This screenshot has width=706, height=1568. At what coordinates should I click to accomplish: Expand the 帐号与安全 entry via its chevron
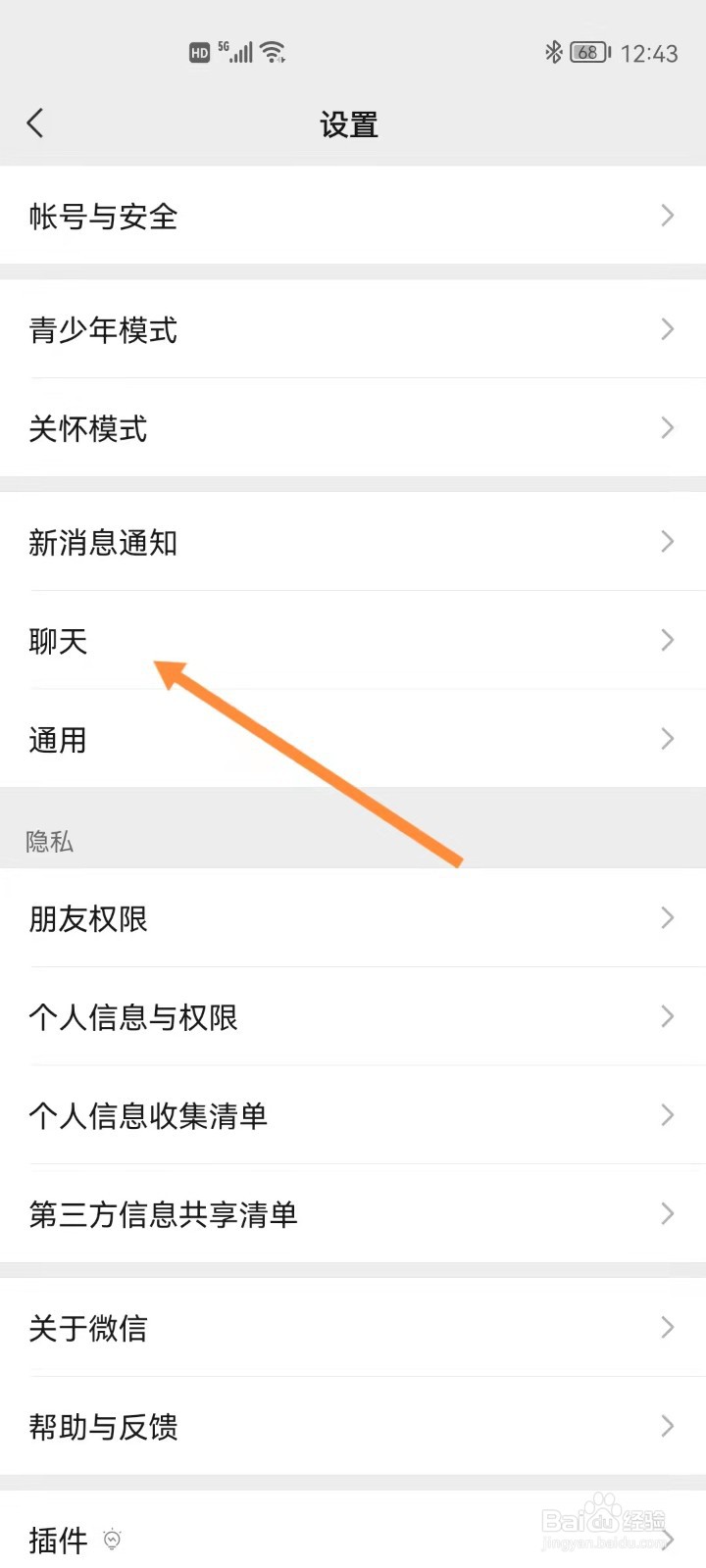(x=668, y=216)
